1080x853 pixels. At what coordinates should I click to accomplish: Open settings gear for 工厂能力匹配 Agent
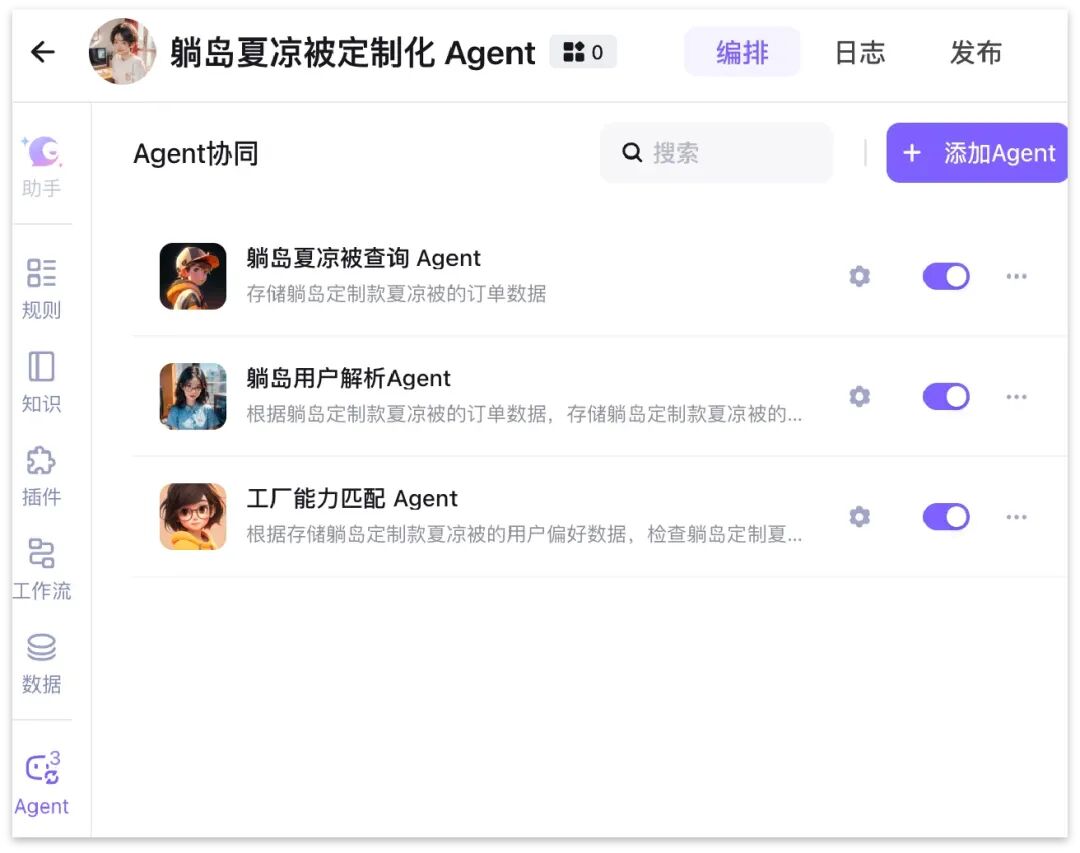click(x=859, y=517)
